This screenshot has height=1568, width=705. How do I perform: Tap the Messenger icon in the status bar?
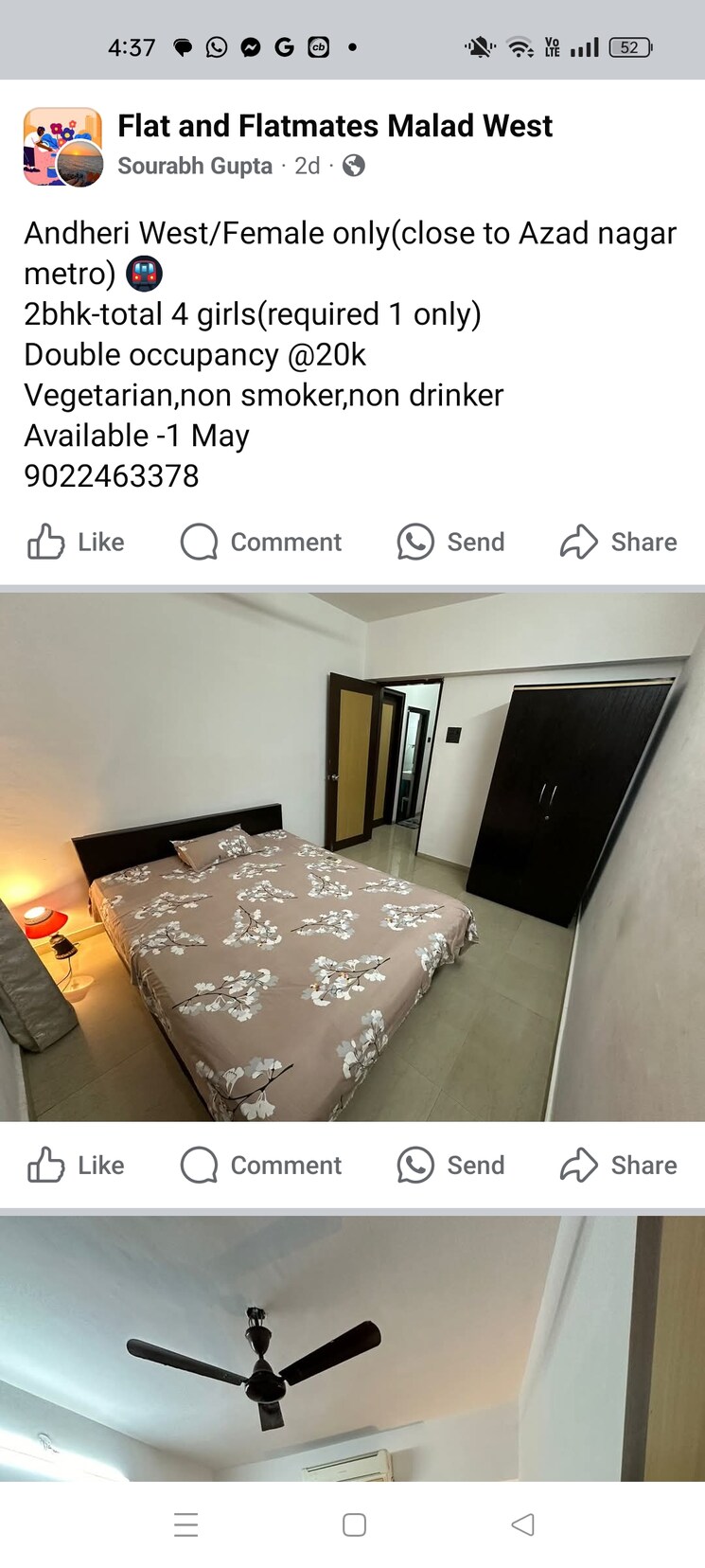click(250, 46)
